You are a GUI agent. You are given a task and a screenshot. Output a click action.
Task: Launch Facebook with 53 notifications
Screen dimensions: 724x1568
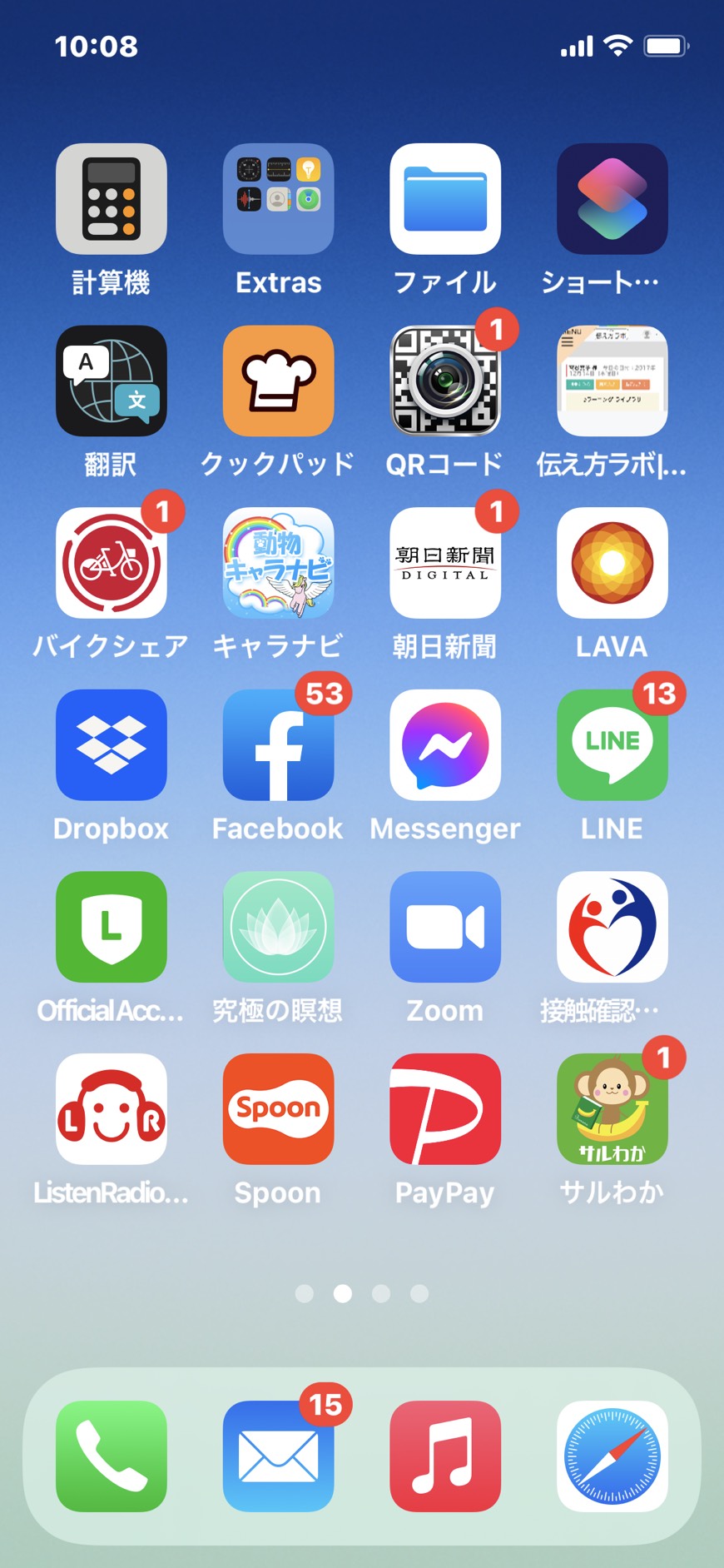click(279, 745)
